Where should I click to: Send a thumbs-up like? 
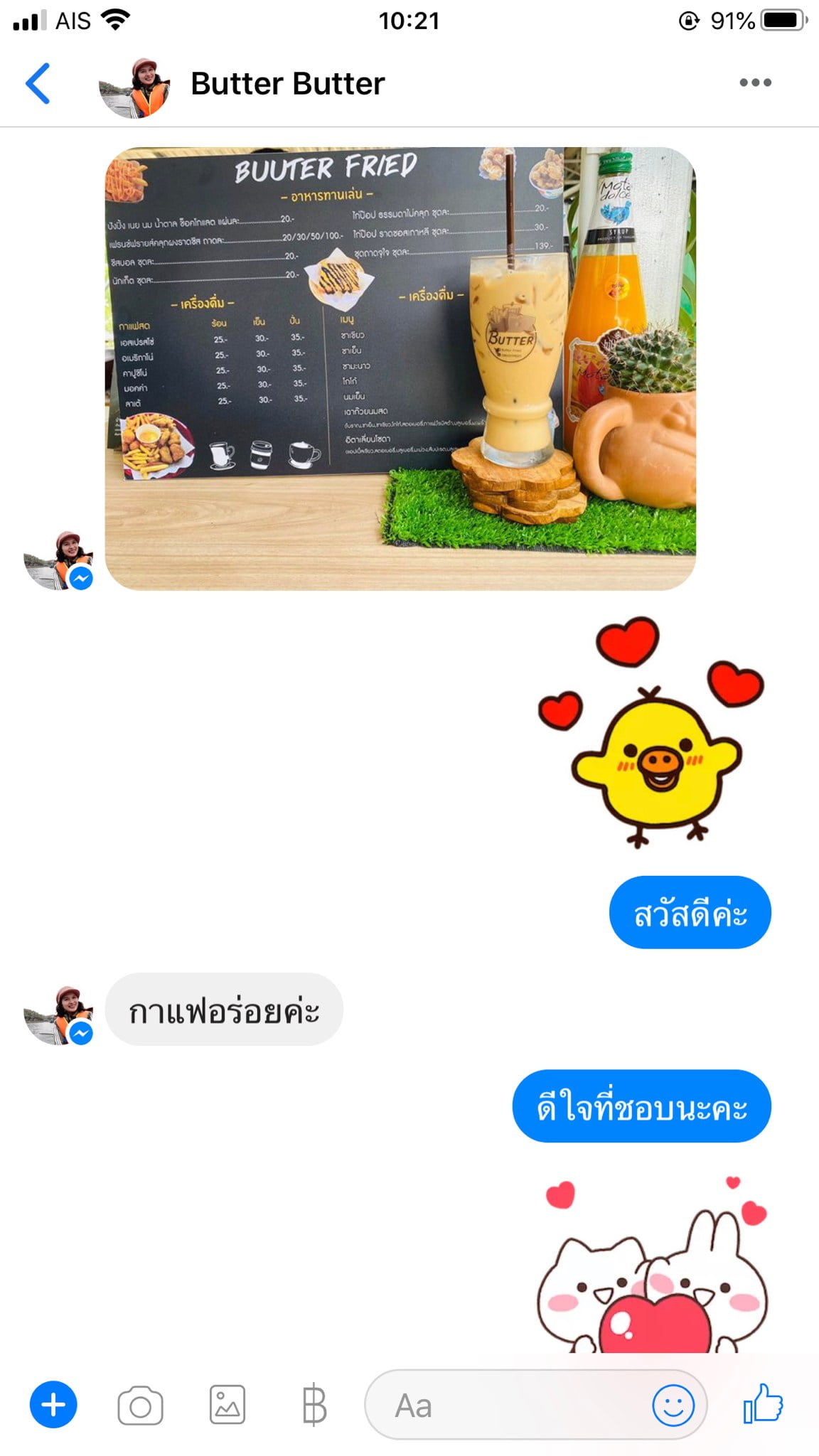[x=763, y=1403]
